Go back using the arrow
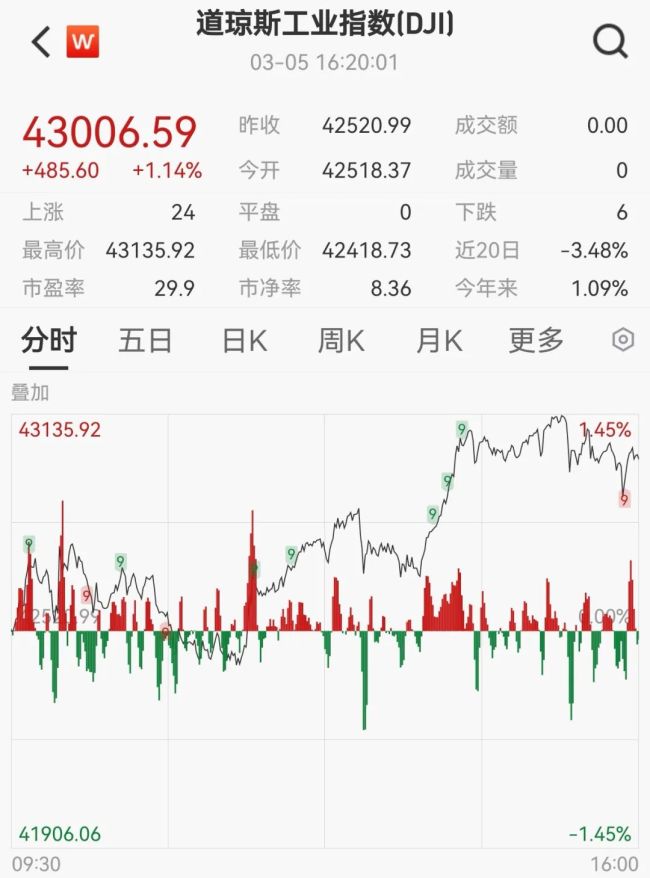Viewport: 650px width, 878px height. (x=41, y=42)
